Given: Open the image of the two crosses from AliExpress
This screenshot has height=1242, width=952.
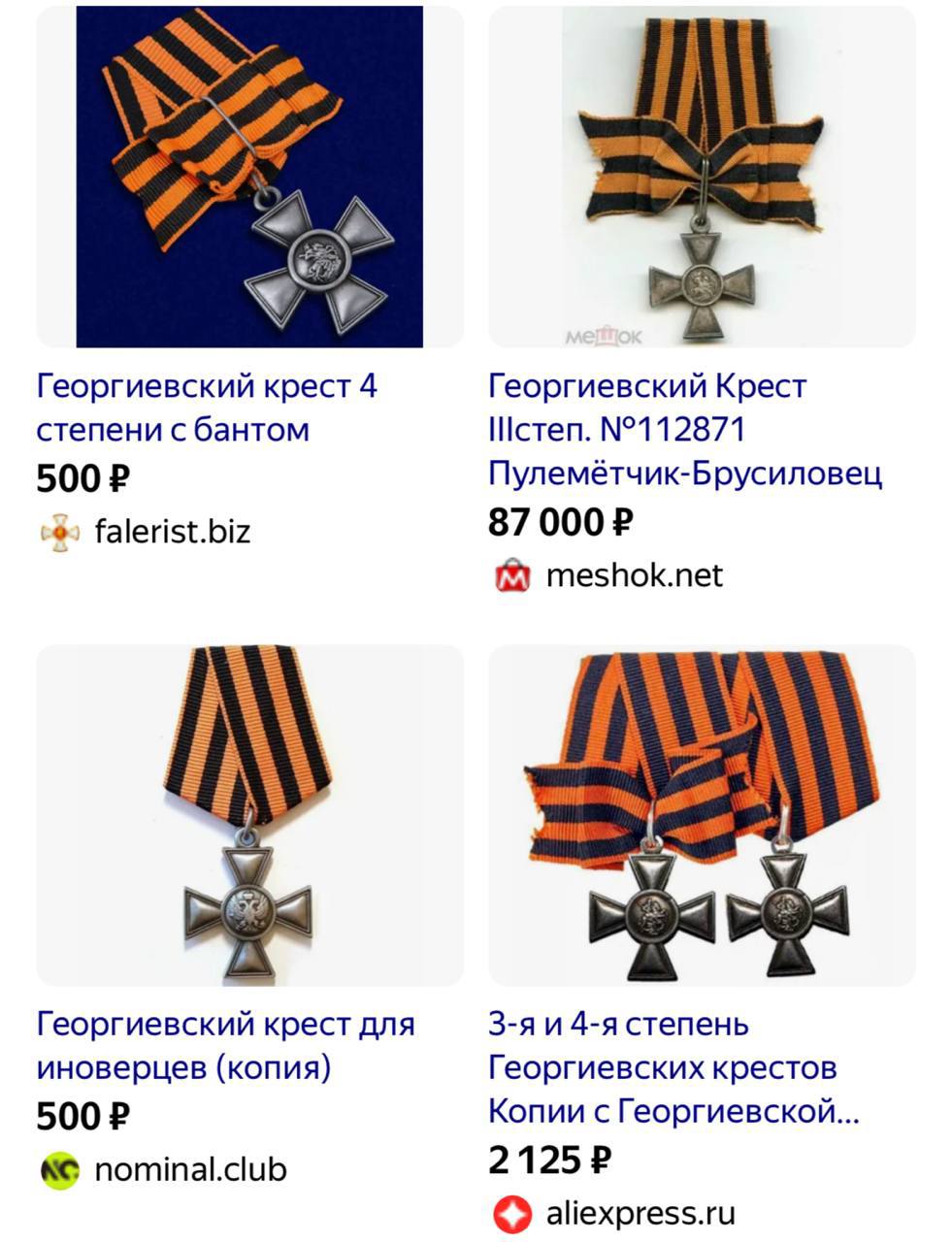Looking at the screenshot, I should pyautogui.click(x=702, y=815).
